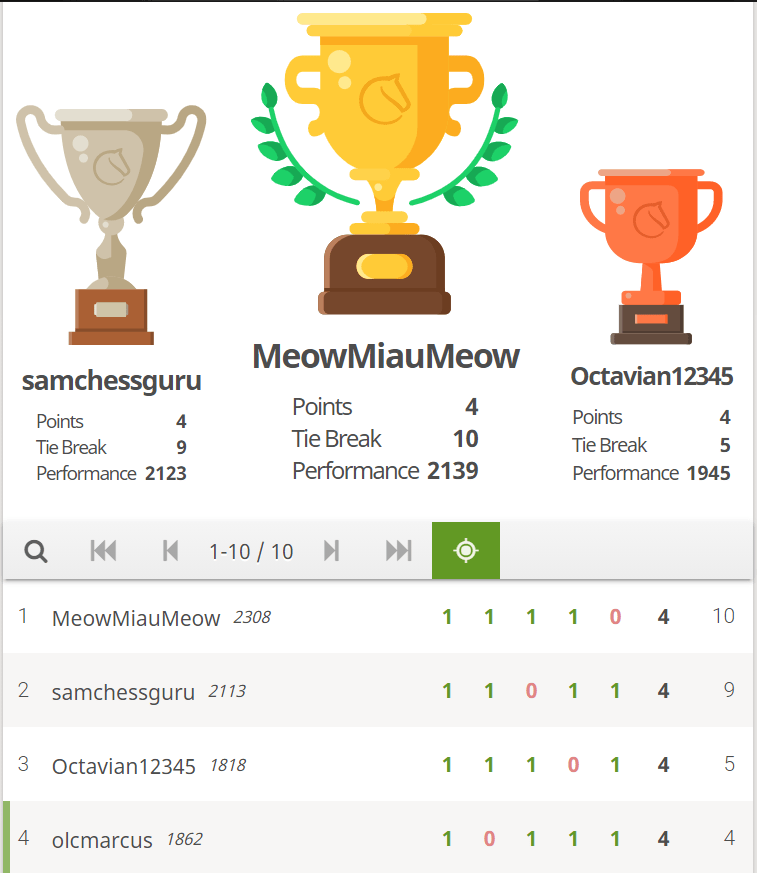Go to previous standings page
Screen dimensions: 757x873
[170, 551]
